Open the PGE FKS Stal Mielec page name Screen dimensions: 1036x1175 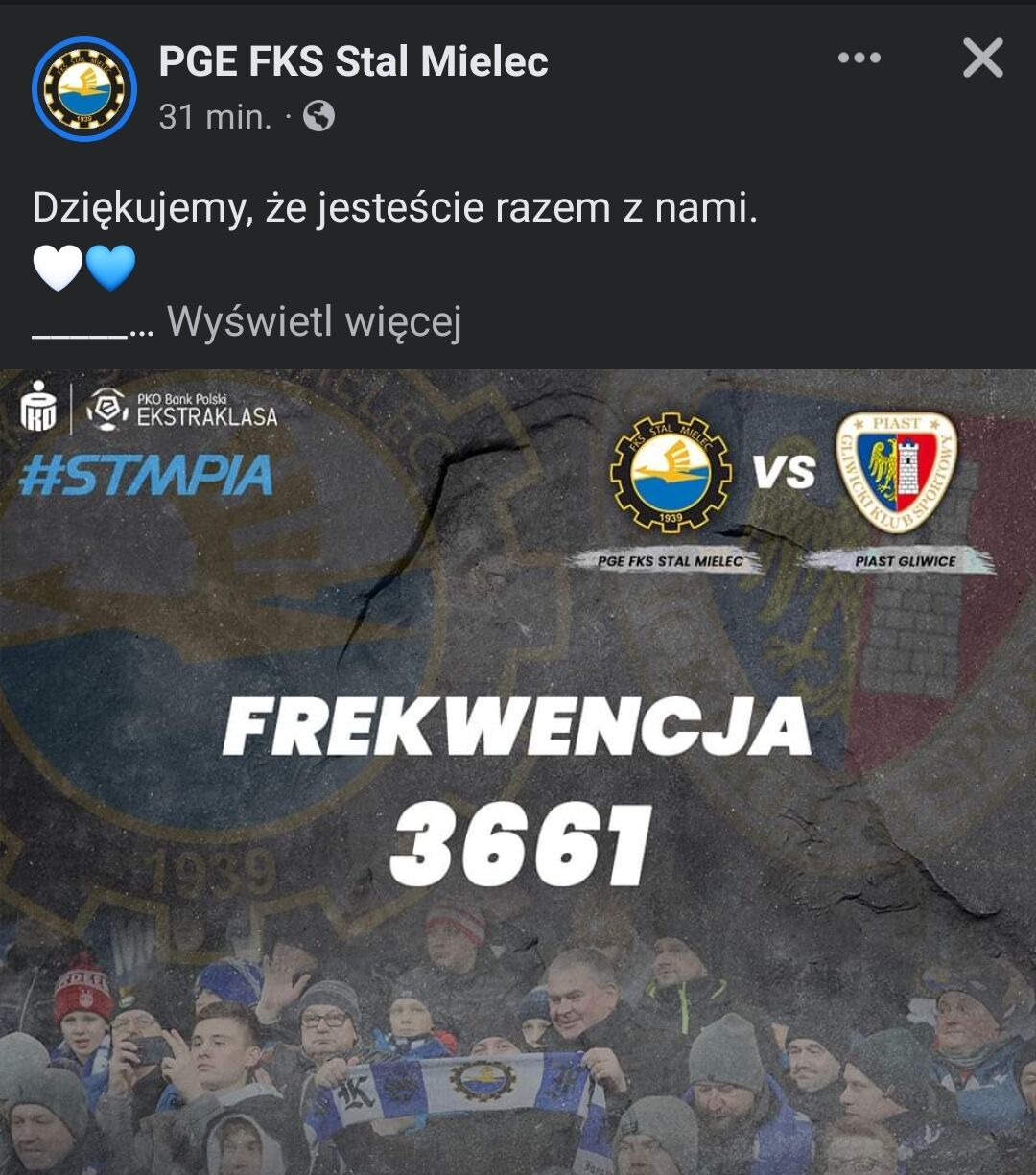(353, 62)
